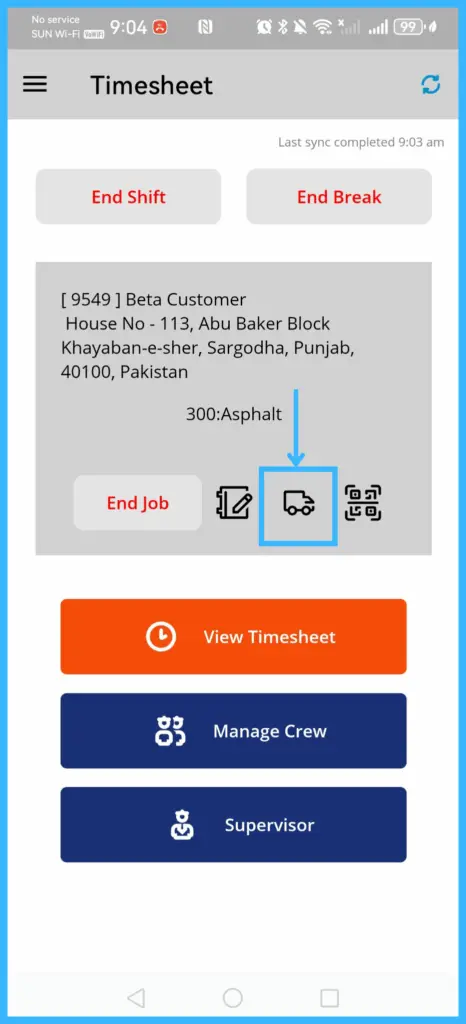Open View Timesheet
This screenshot has width=466, height=1024.
234,637
